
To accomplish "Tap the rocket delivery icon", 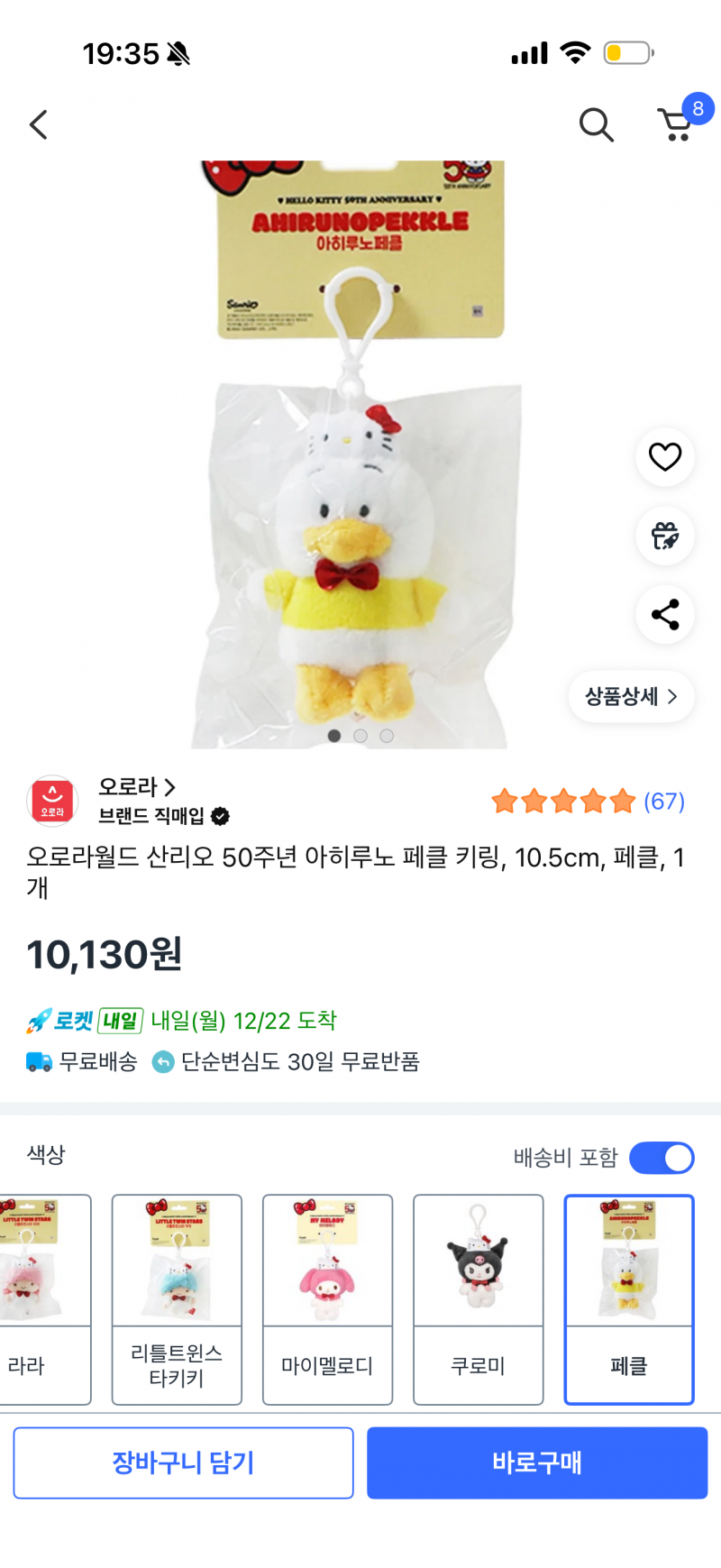I will (x=40, y=1020).
